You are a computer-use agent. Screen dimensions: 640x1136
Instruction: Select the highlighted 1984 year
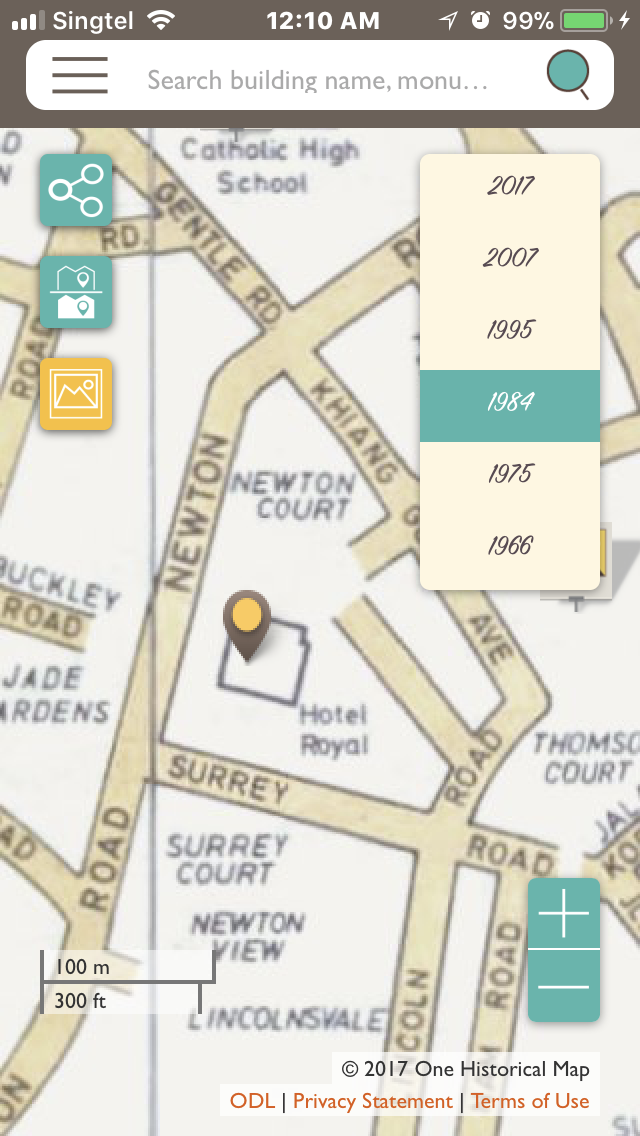pos(510,403)
